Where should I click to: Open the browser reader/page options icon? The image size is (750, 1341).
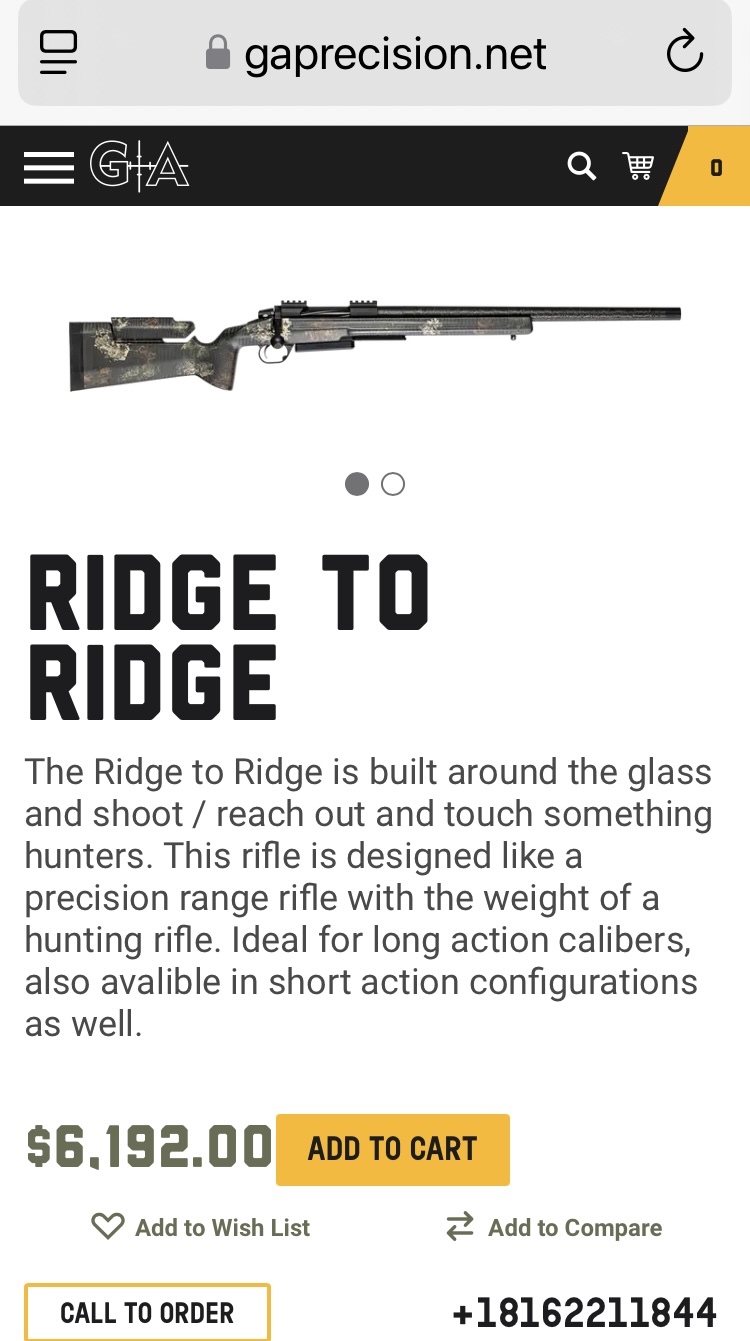coord(59,53)
